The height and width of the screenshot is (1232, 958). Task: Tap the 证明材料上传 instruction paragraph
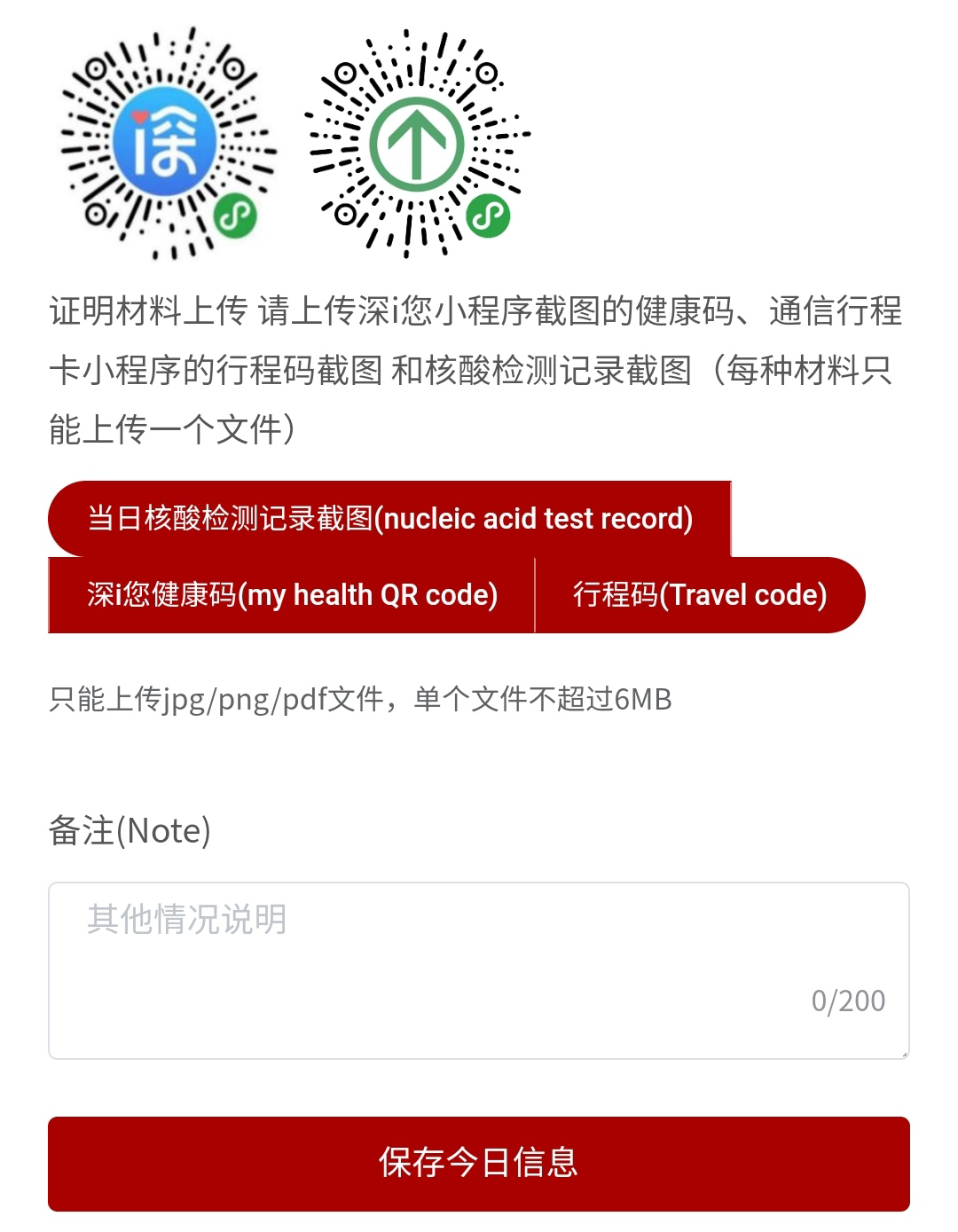point(479,365)
